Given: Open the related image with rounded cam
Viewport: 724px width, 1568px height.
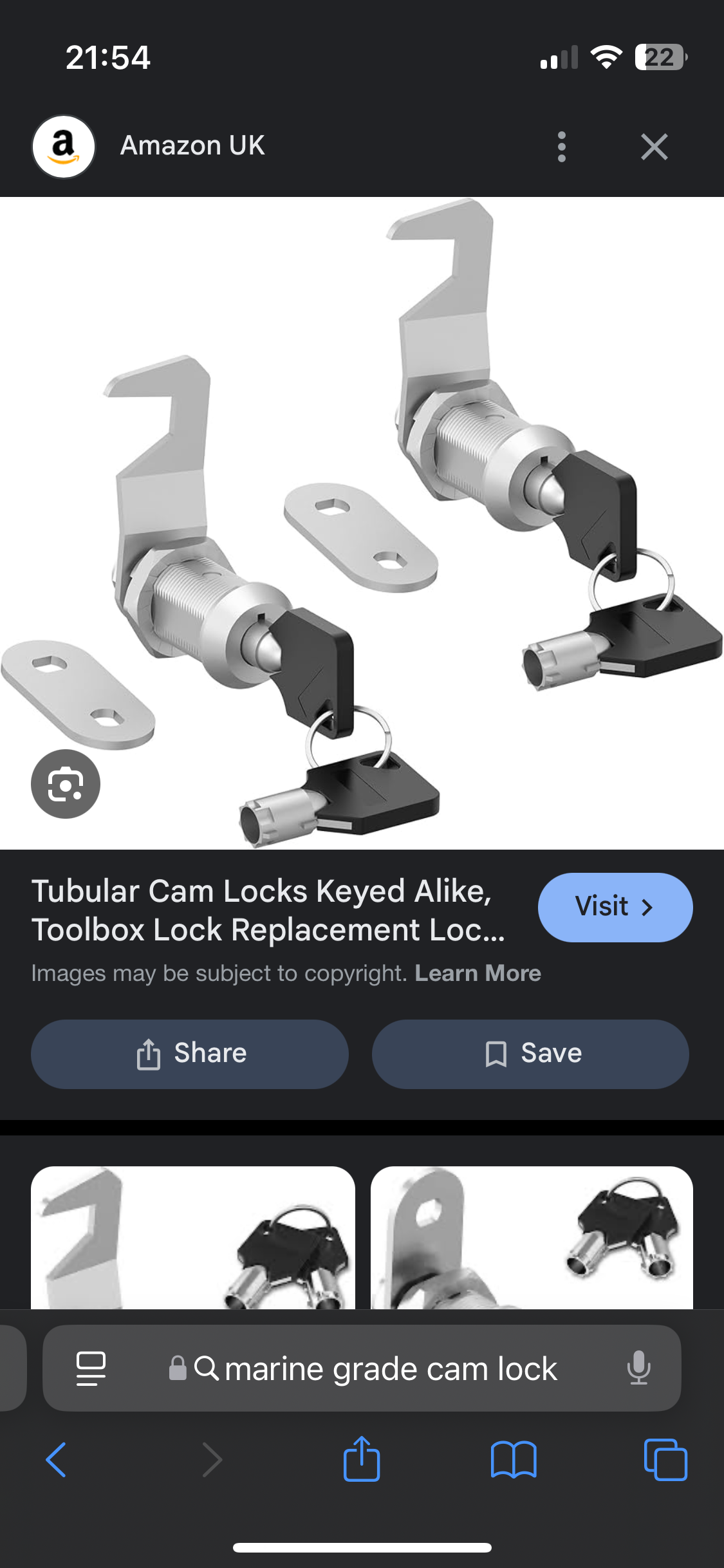Looking at the screenshot, I should click(x=532, y=1237).
